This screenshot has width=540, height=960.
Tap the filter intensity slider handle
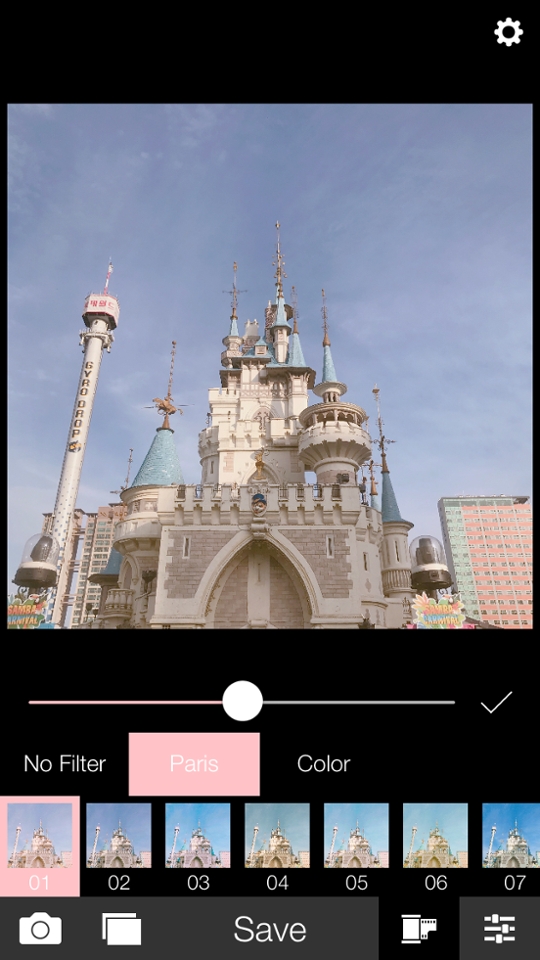[242, 701]
